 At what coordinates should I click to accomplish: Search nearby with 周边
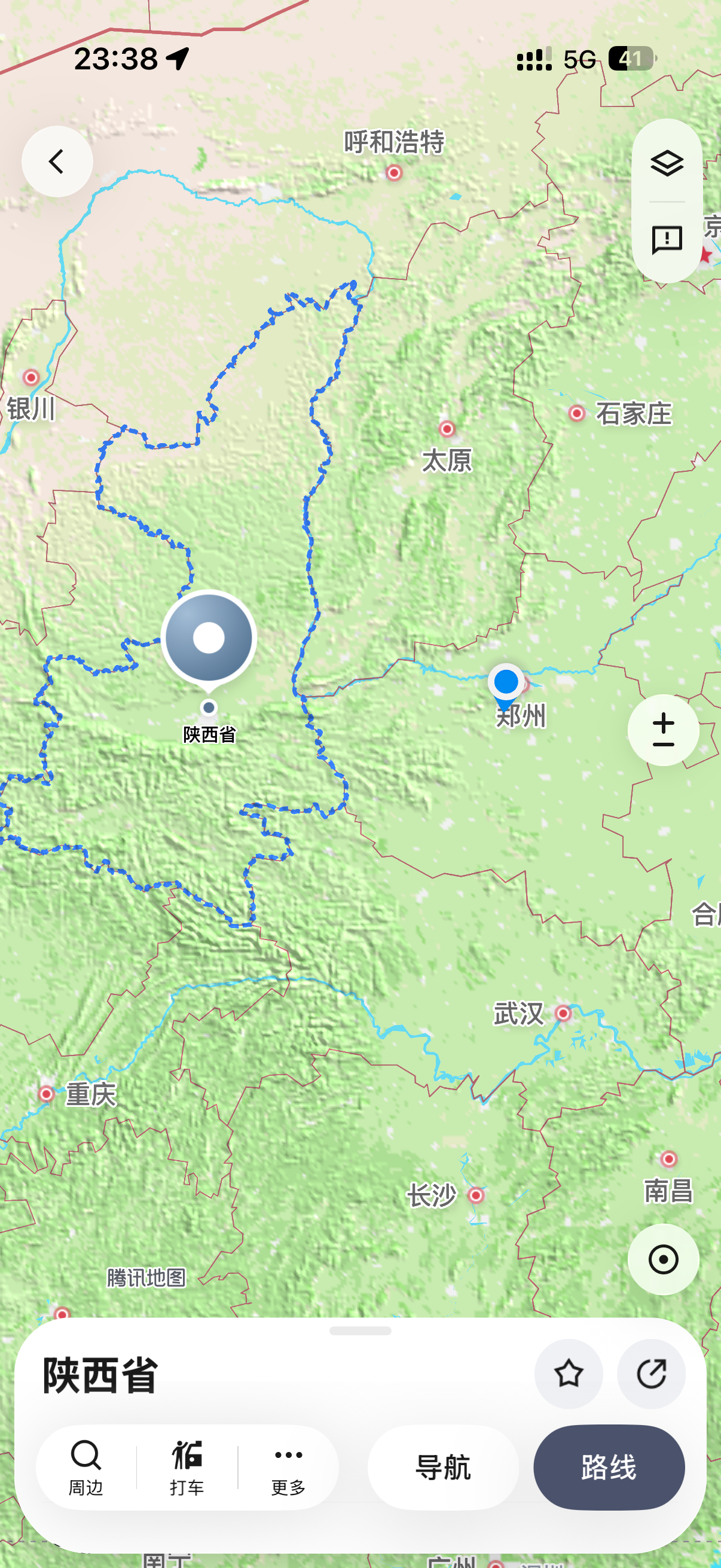pyautogui.click(x=85, y=1467)
